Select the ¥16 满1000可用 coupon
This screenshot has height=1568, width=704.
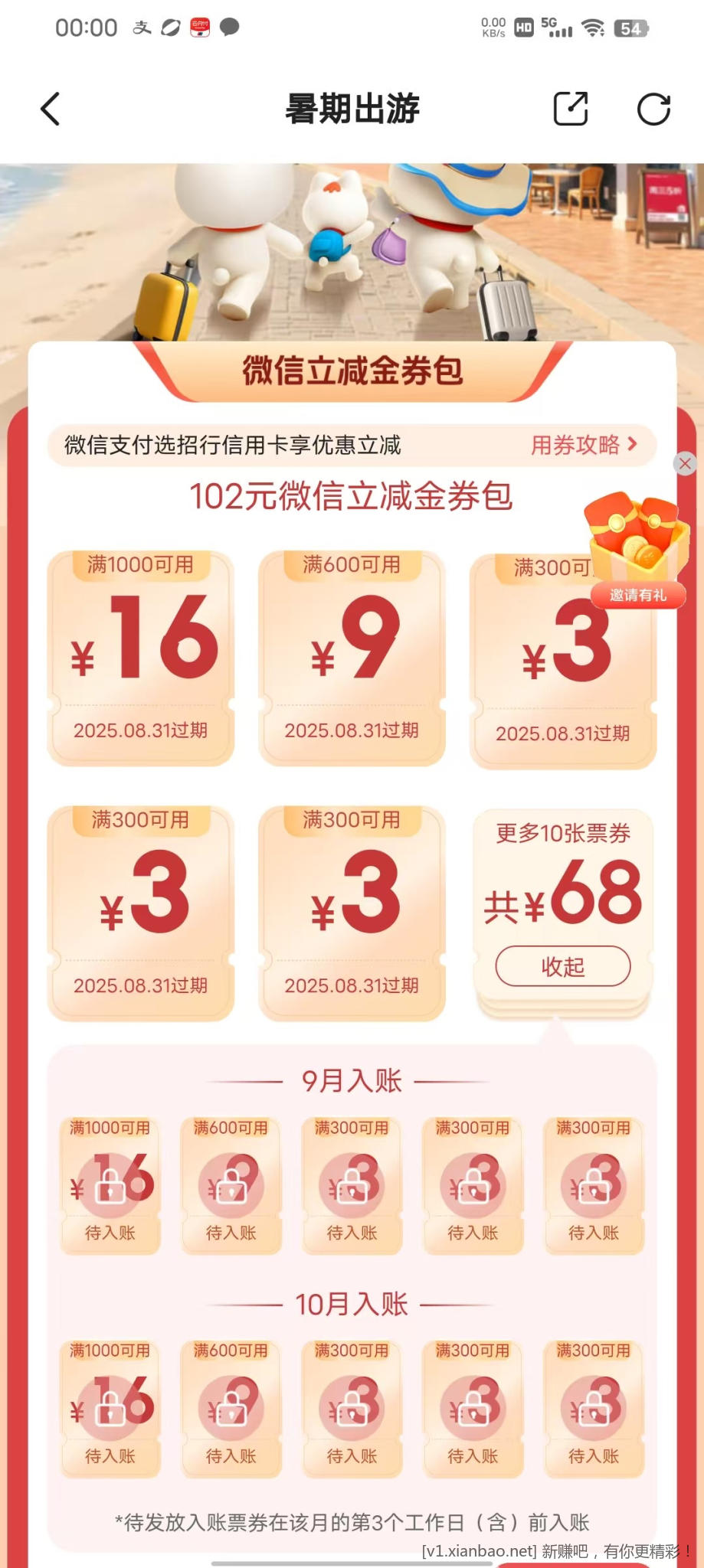pos(141,657)
